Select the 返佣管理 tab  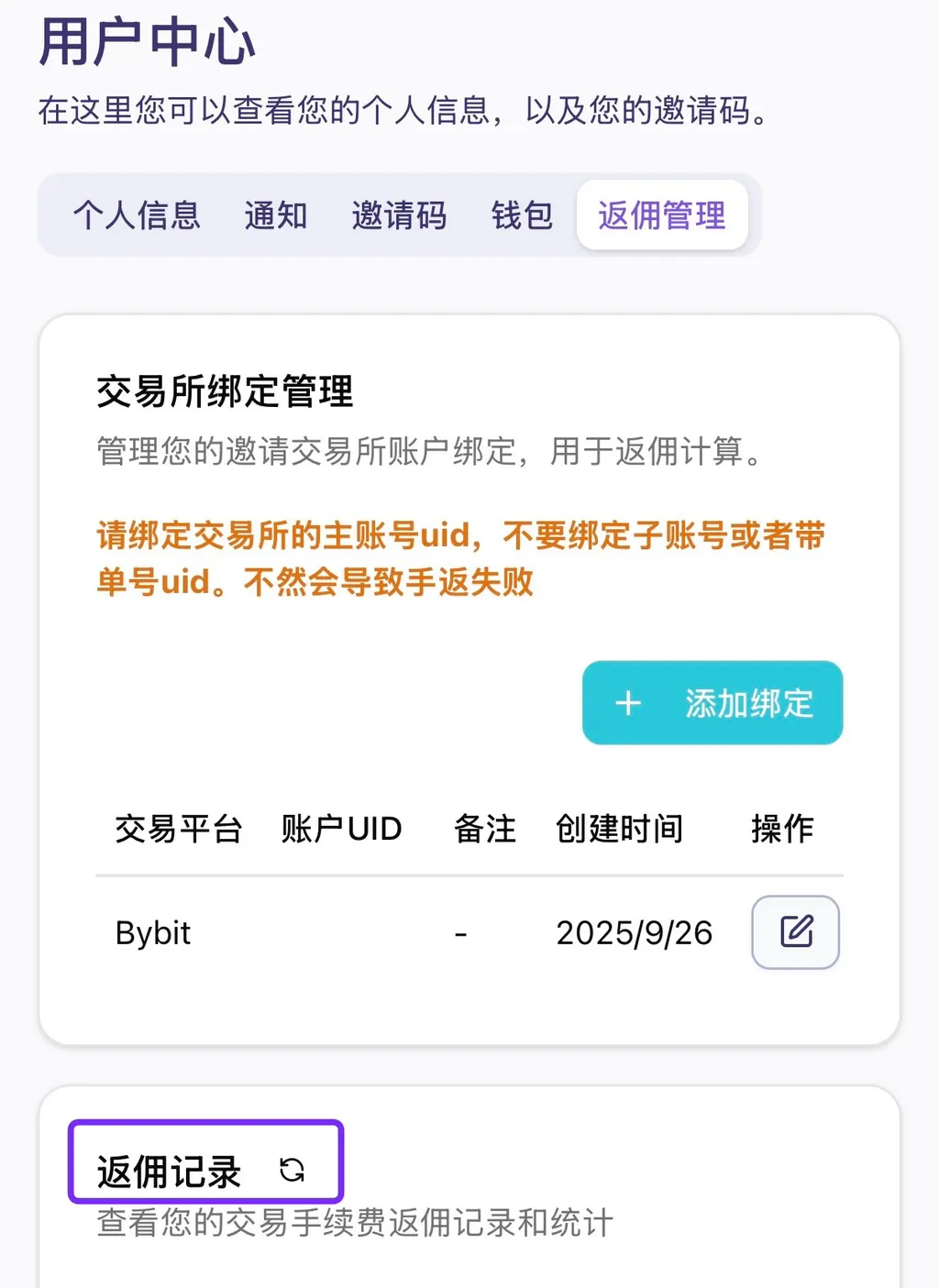662,215
